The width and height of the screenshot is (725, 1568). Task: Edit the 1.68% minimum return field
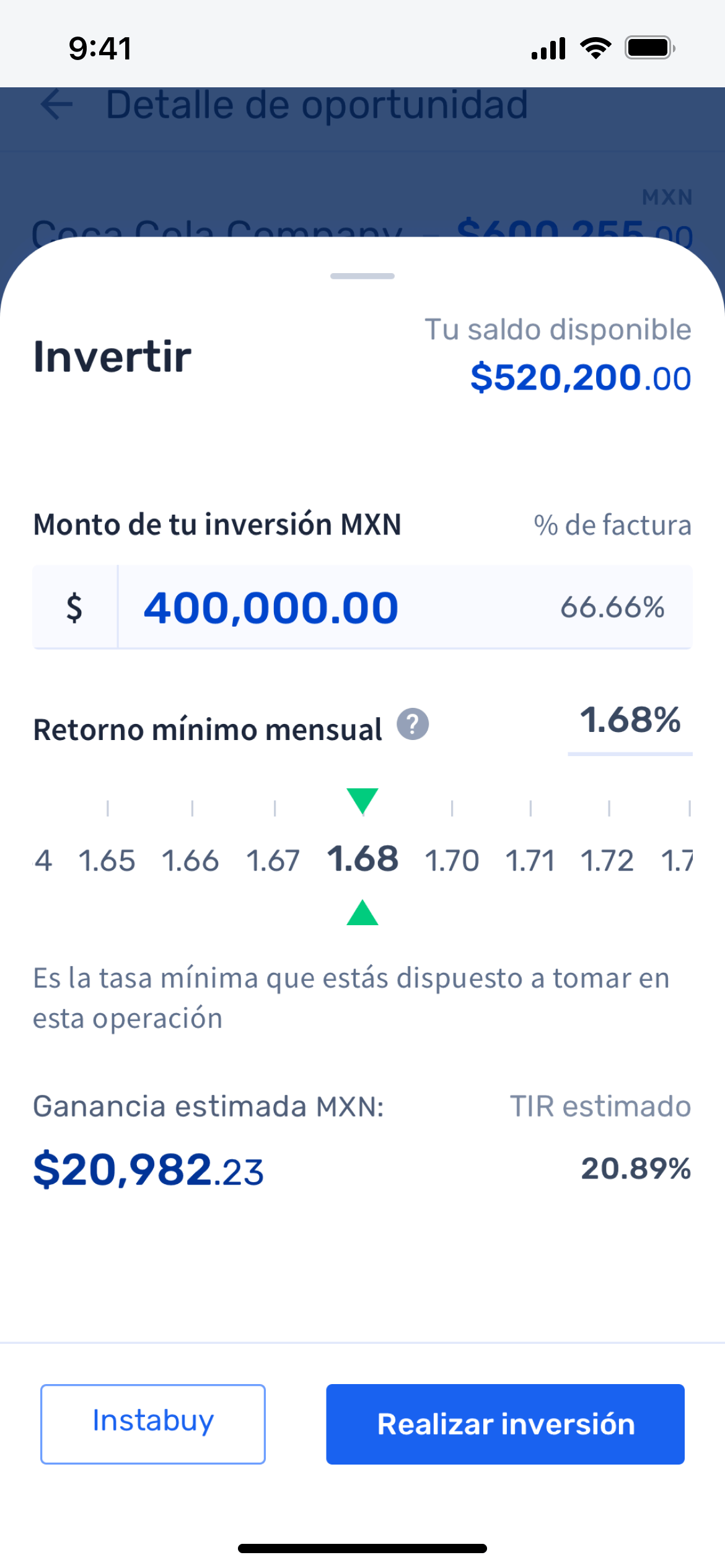(630, 721)
